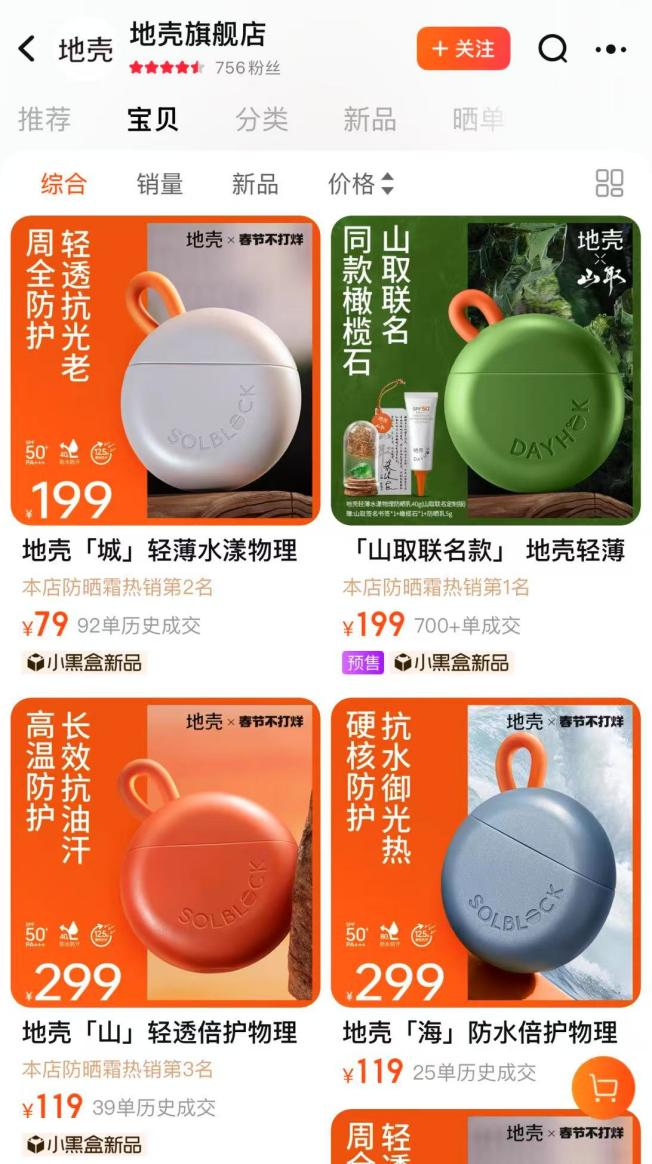Toggle the grid layout view icon
The height and width of the screenshot is (1164, 652).
point(609,183)
